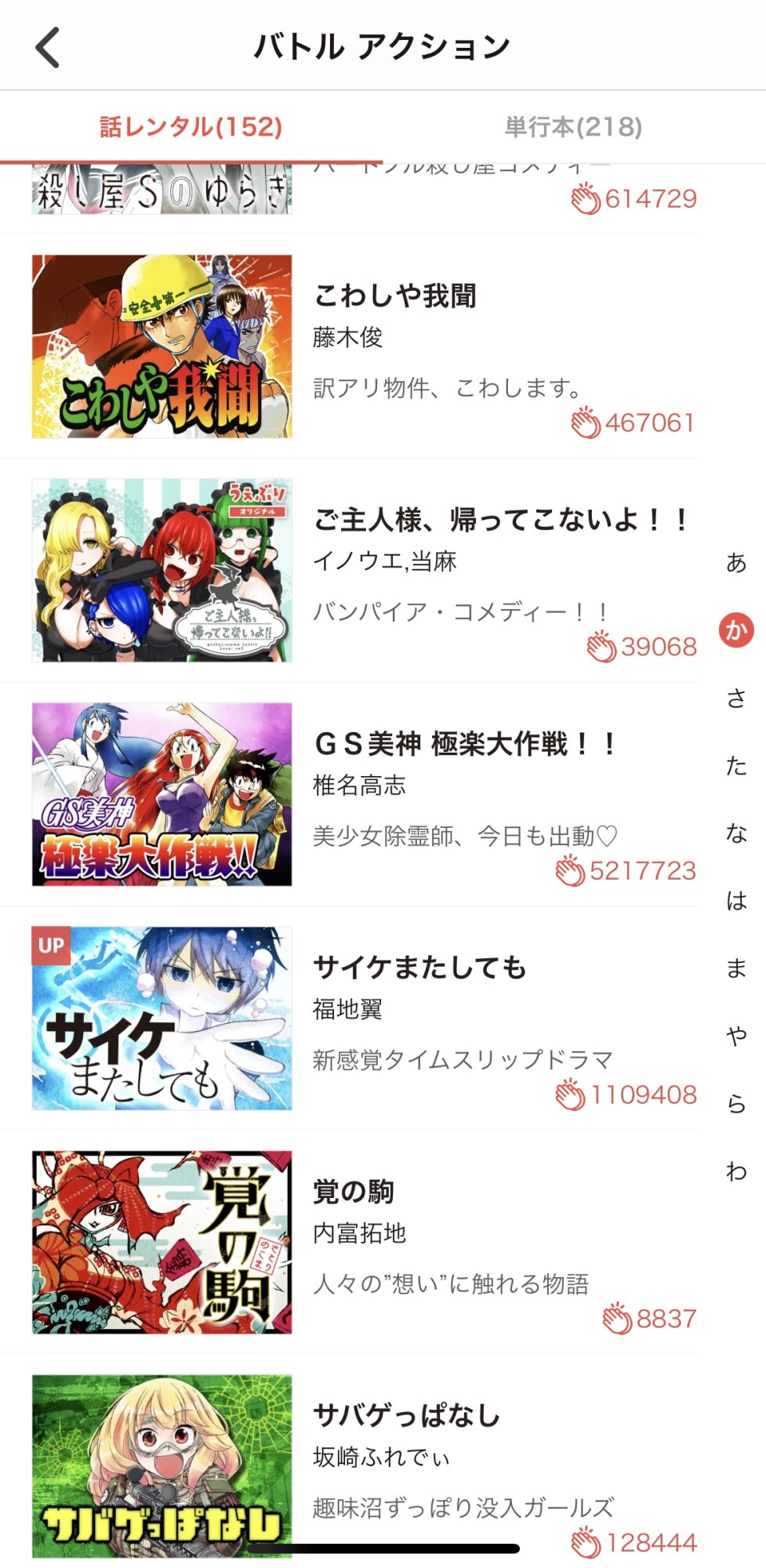Open サバゲっぱなし by 坂崎ふれでぃ
This screenshot has width=766, height=1568.
click(x=406, y=1416)
